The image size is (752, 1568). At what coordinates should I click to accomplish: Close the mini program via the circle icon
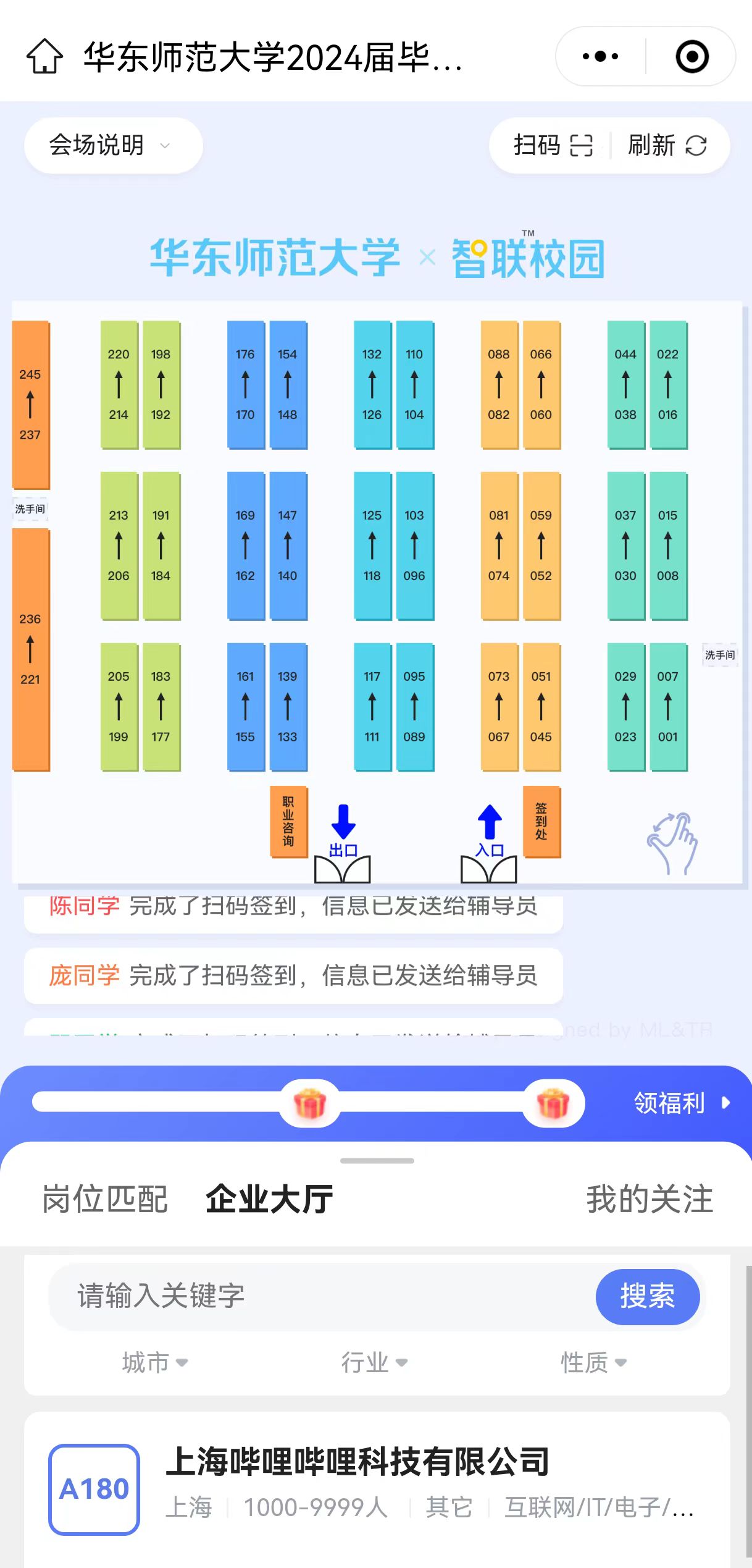click(x=691, y=57)
